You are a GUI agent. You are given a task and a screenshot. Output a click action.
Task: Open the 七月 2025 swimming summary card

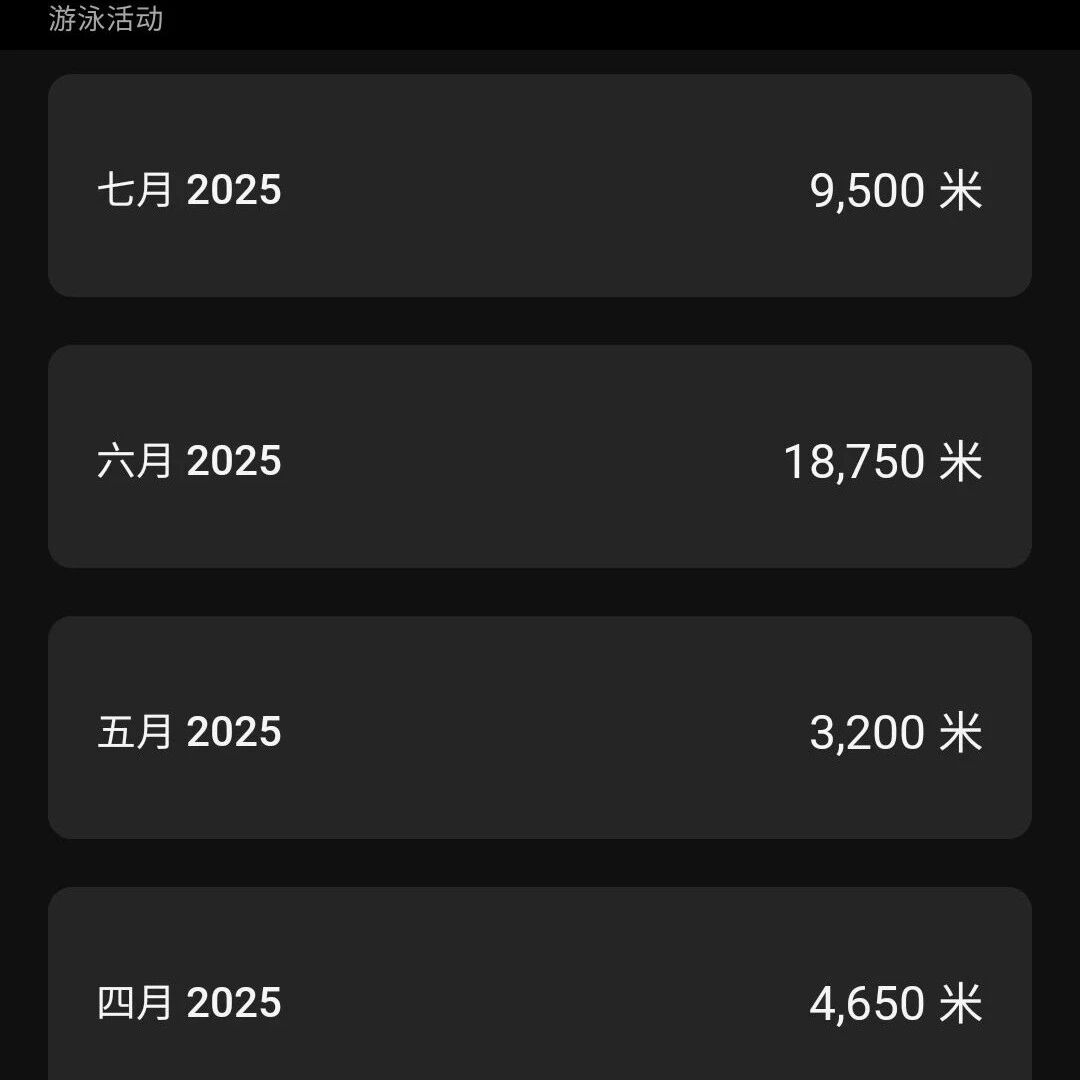coord(540,186)
